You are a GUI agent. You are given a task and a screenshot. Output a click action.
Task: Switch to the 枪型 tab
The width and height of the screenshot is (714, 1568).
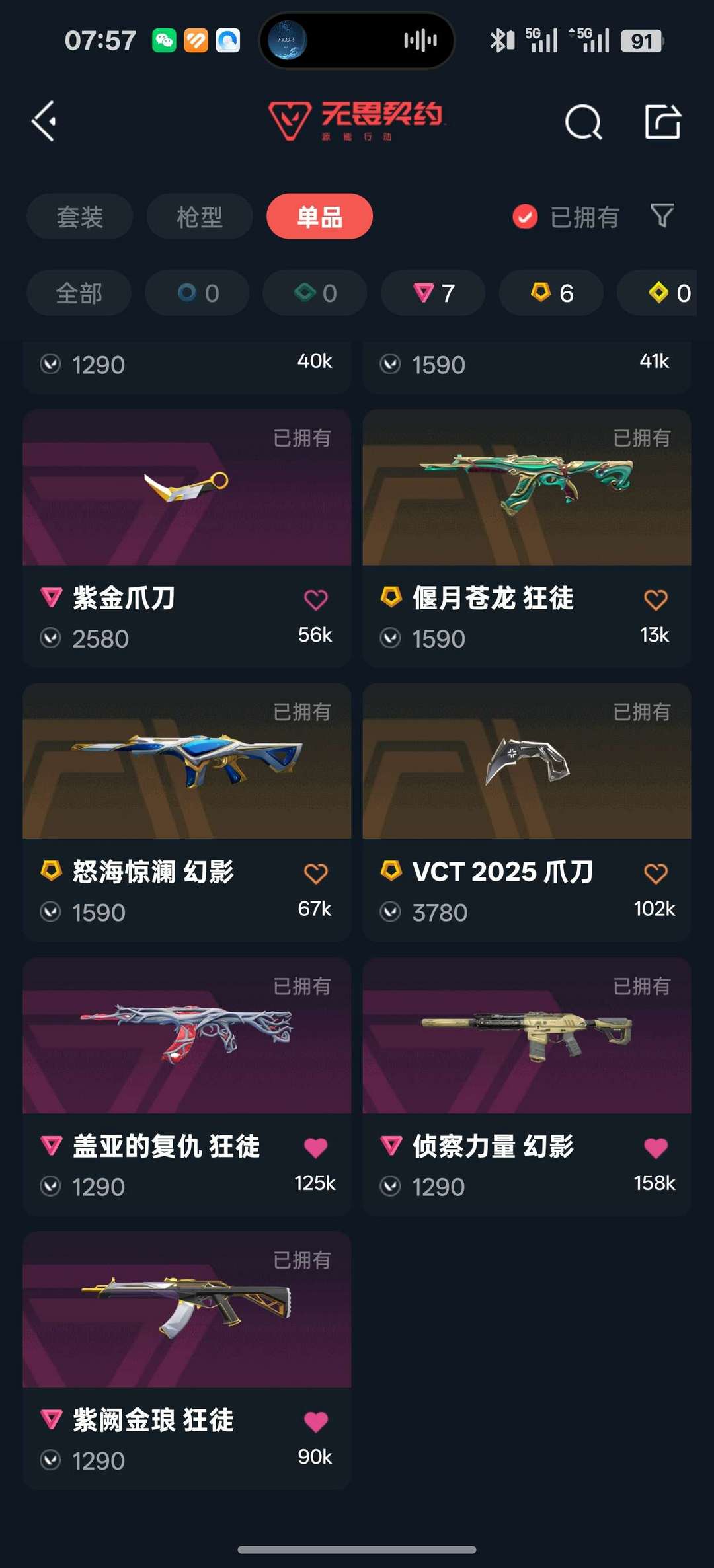tap(200, 217)
